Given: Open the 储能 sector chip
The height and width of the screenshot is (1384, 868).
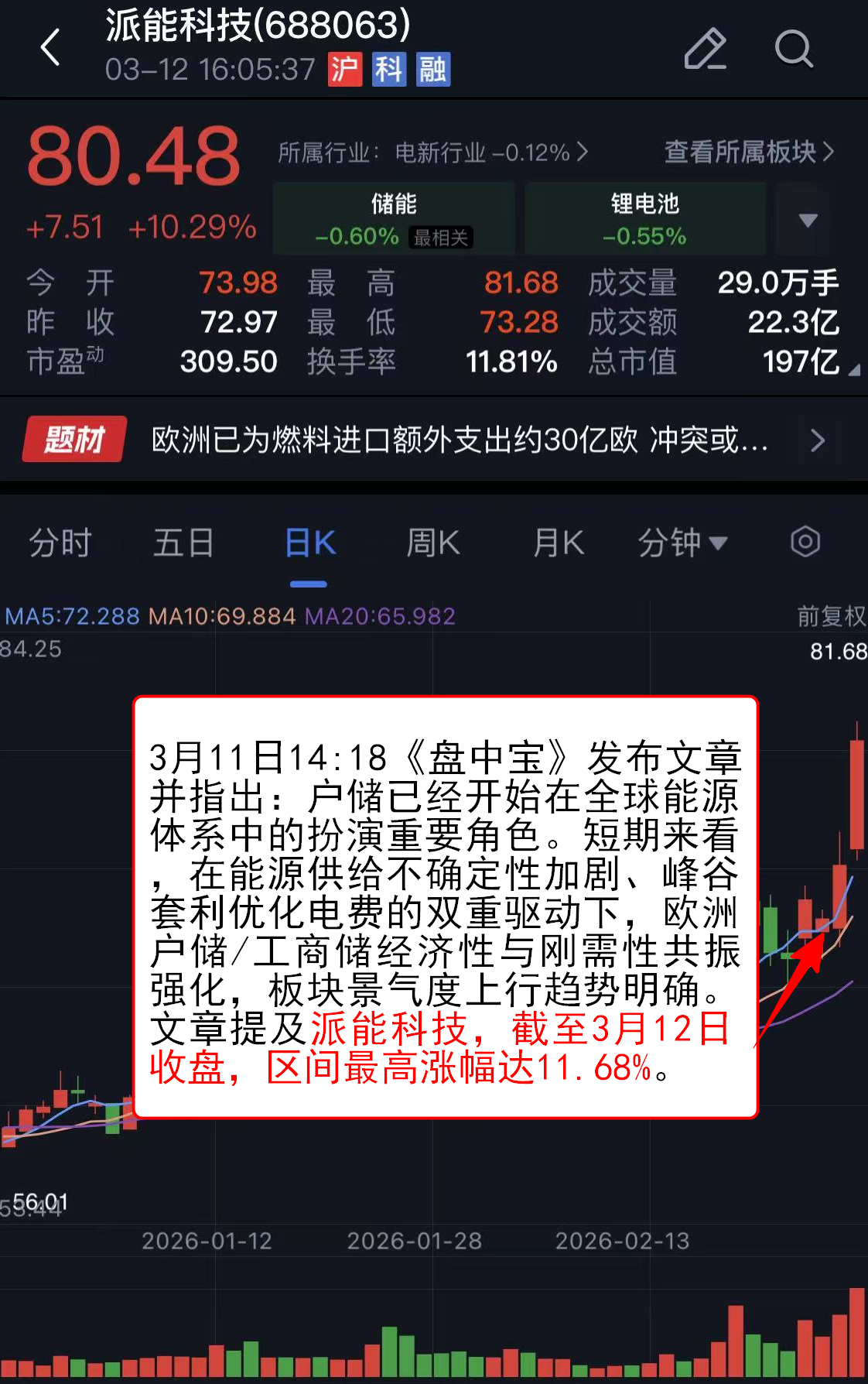Looking at the screenshot, I should 394,219.
